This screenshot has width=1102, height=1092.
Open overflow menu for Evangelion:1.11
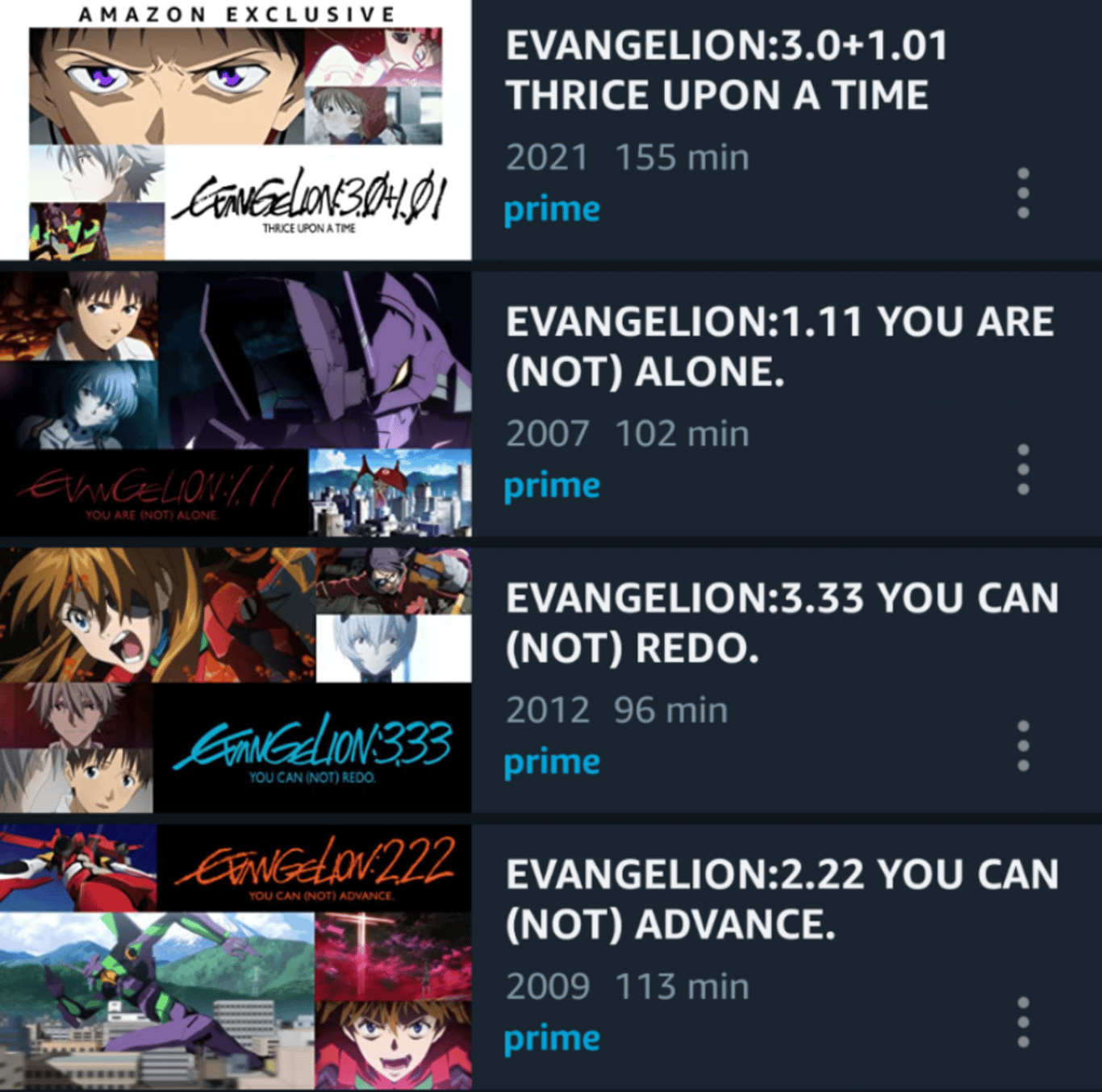[x=1023, y=469]
